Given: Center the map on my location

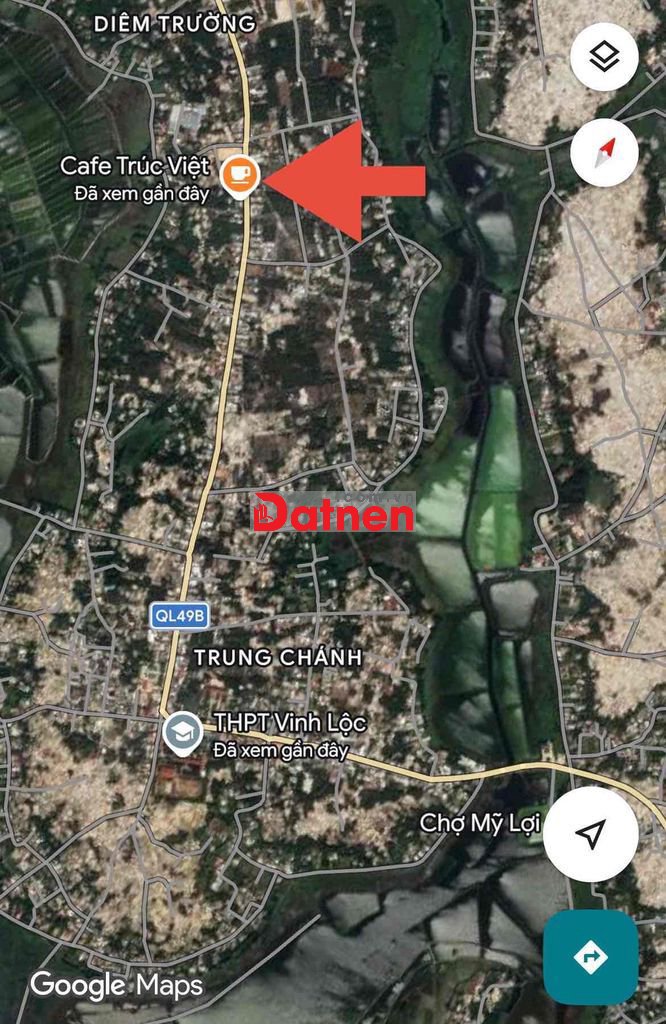Looking at the screenshot, I should pyautogui.click(x=590, y=834).
